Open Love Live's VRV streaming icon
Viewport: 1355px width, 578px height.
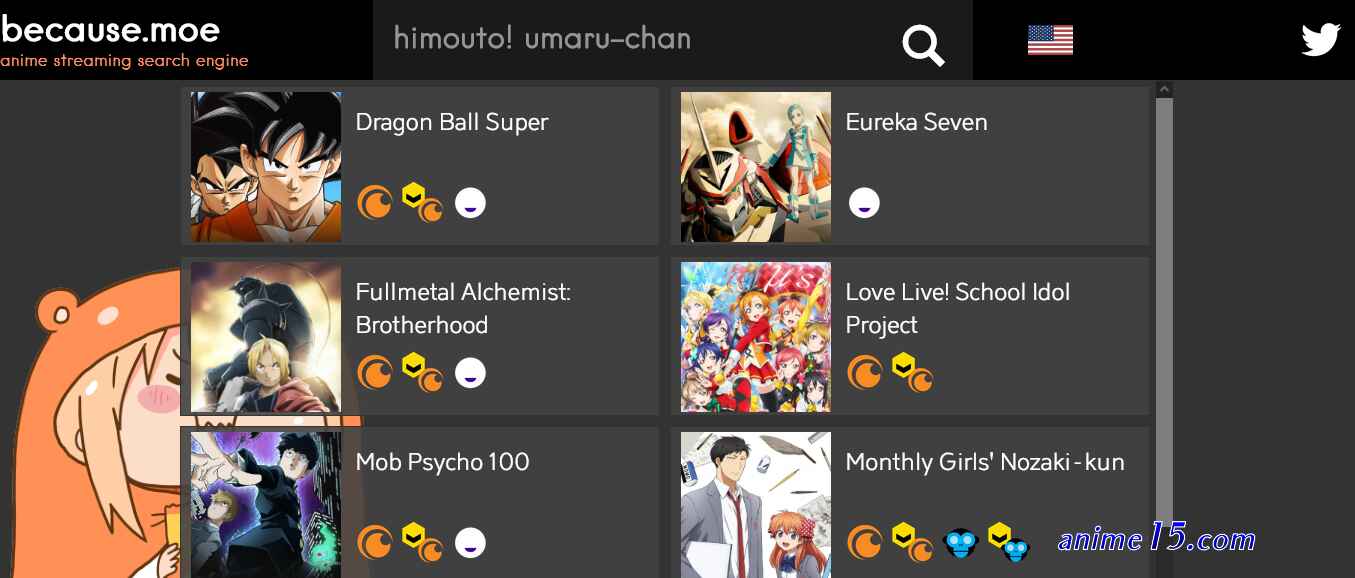click(x=911, y=372)
